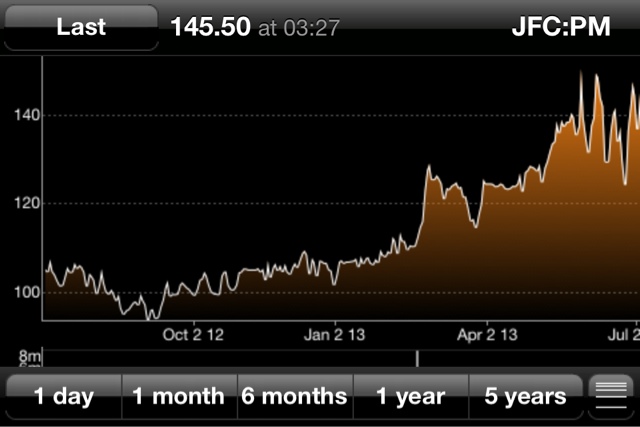
Task: Show the 6 months chart
Action: [x=295, y=396]
